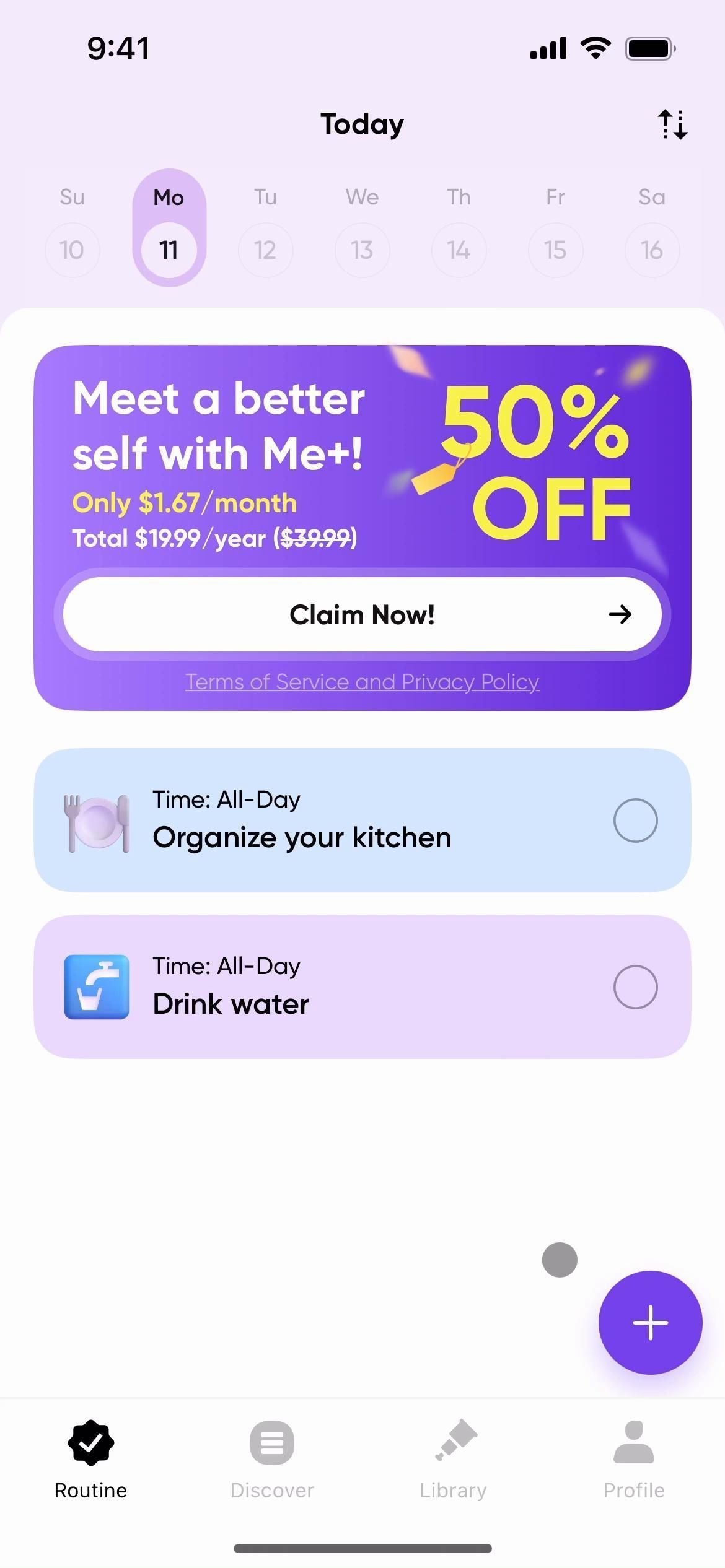Open the Routine tab
725x1568 pixels.
click(90, 1460)
